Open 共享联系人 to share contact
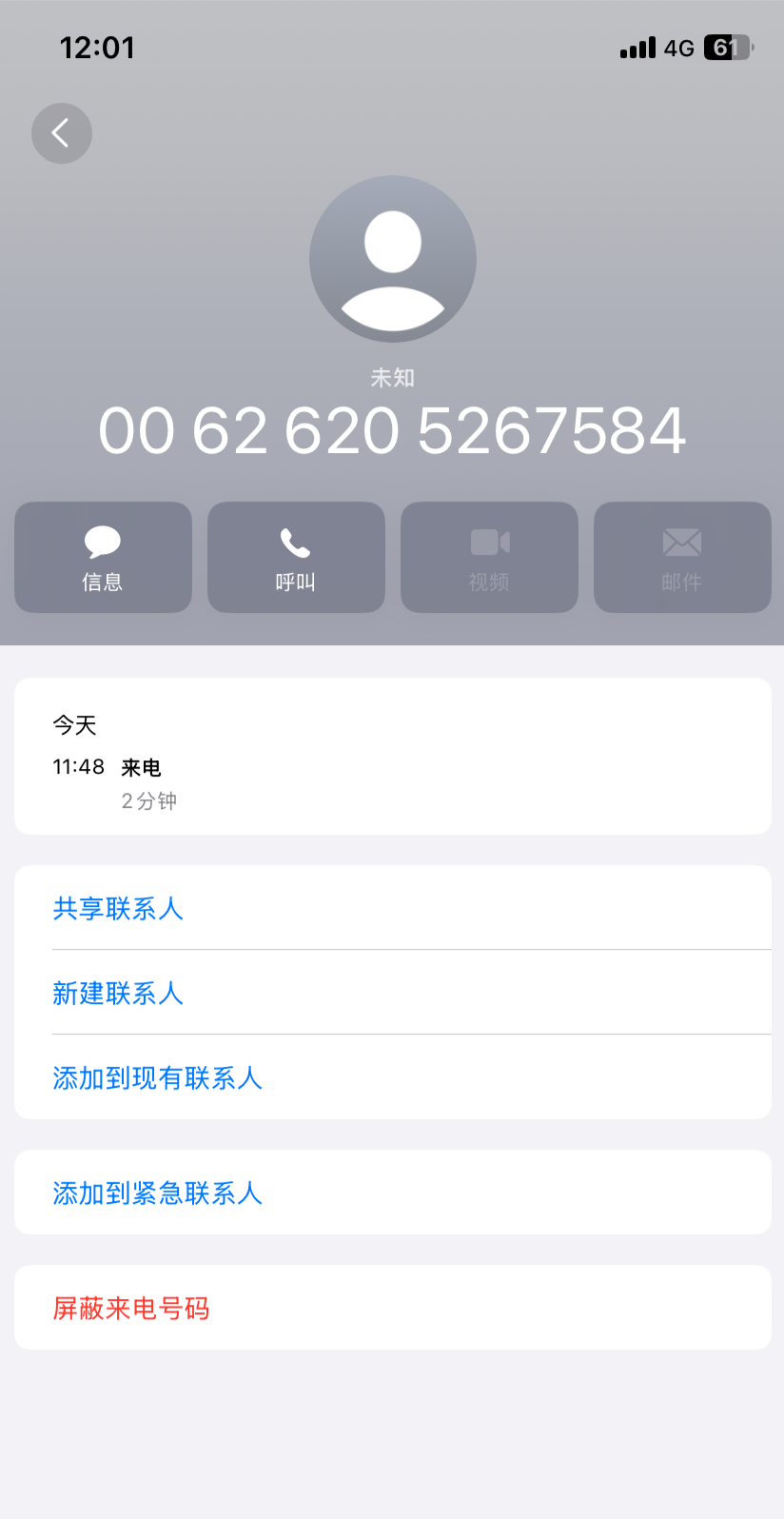The image size is (784, 1519). coord(118,909)
